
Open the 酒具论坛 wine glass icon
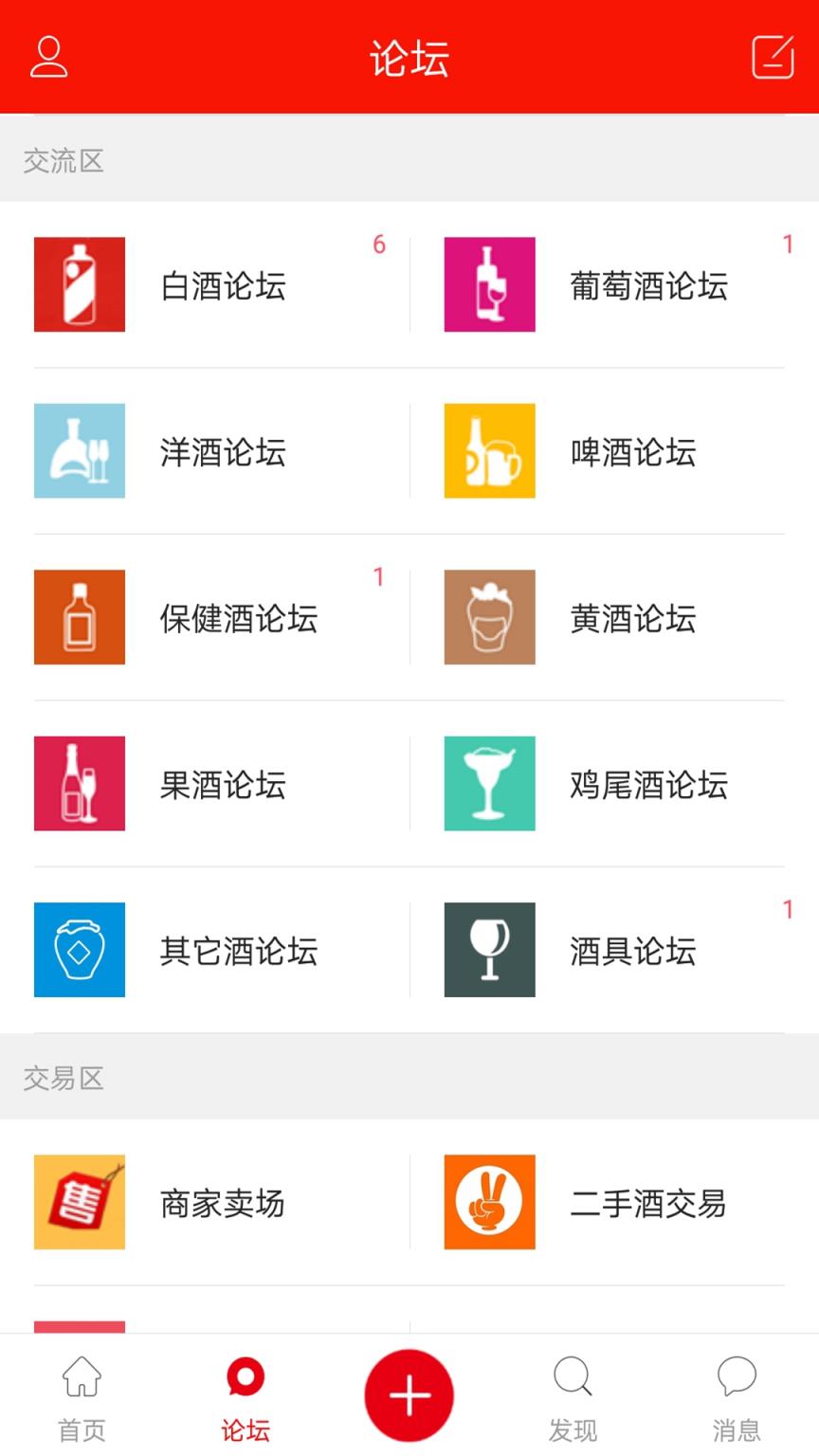(x=489, y=950)
